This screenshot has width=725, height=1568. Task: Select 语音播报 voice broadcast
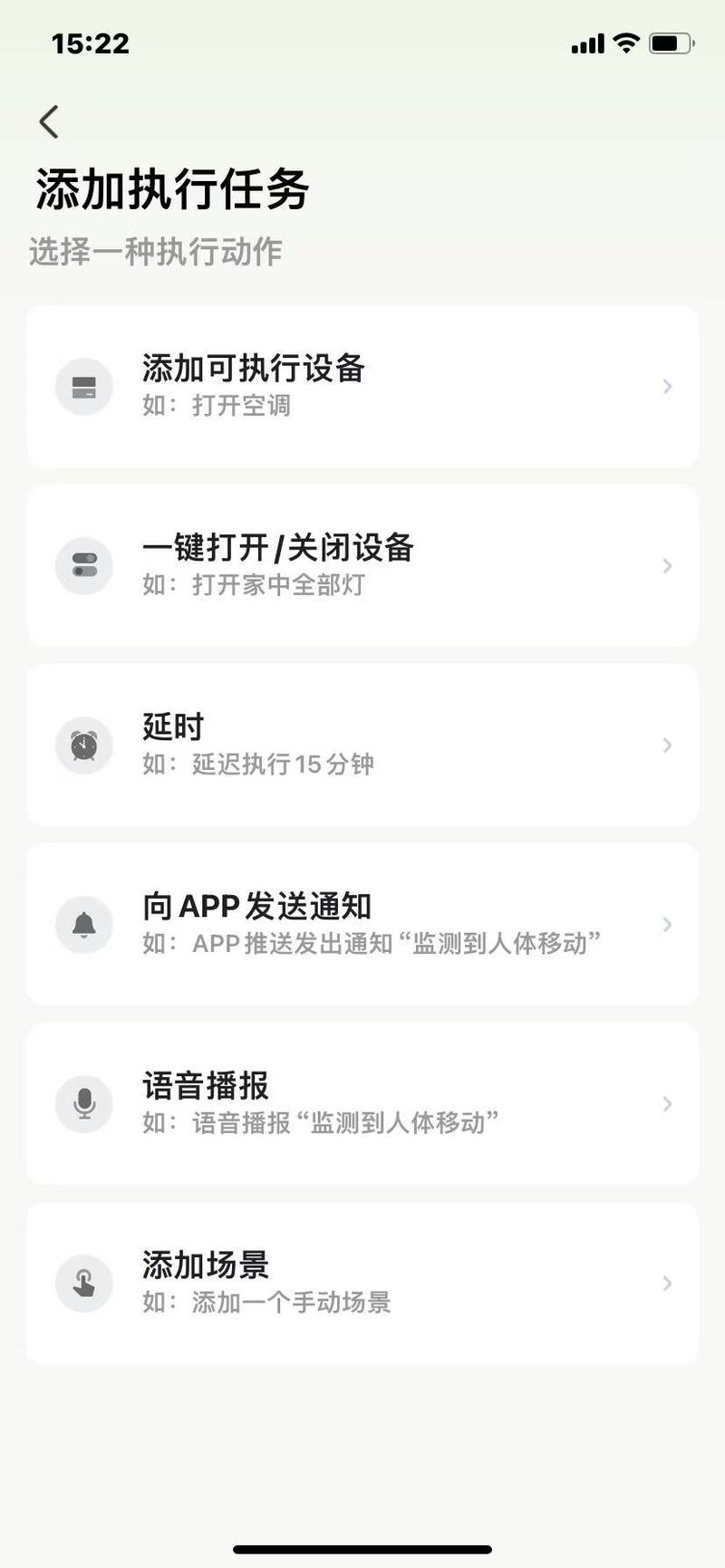[x=362, y=1104]
